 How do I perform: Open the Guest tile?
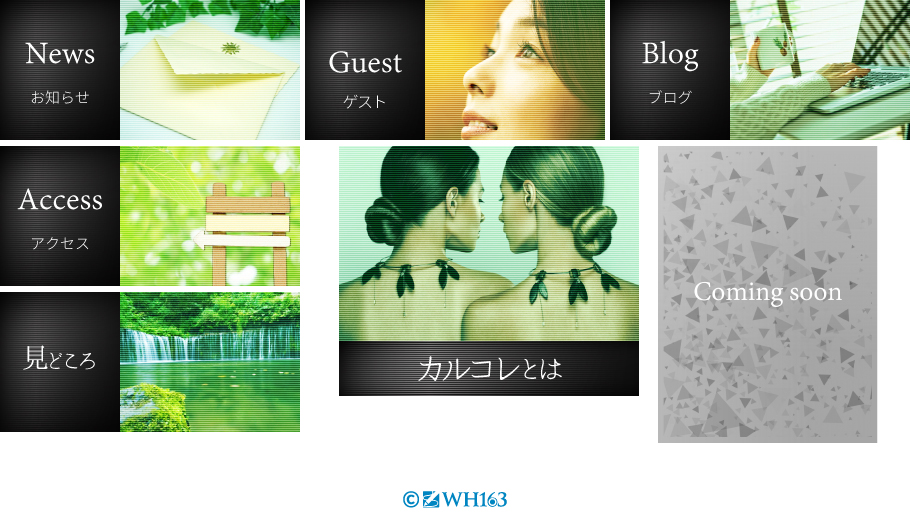click(x=455, y=69)
